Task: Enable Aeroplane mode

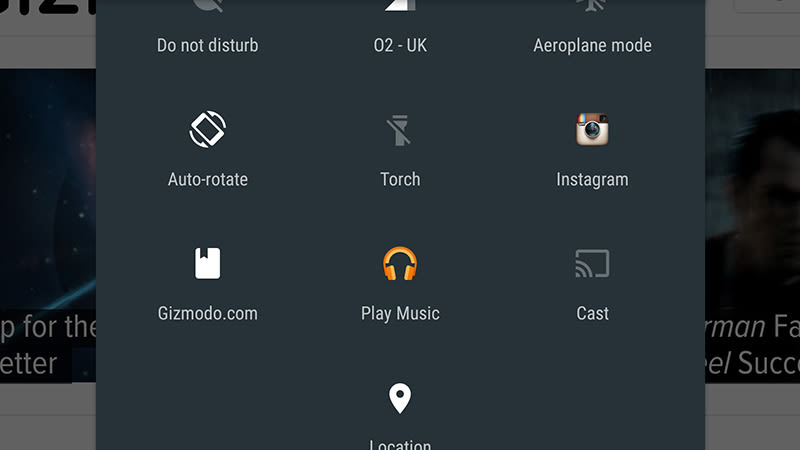Action: 592,30
